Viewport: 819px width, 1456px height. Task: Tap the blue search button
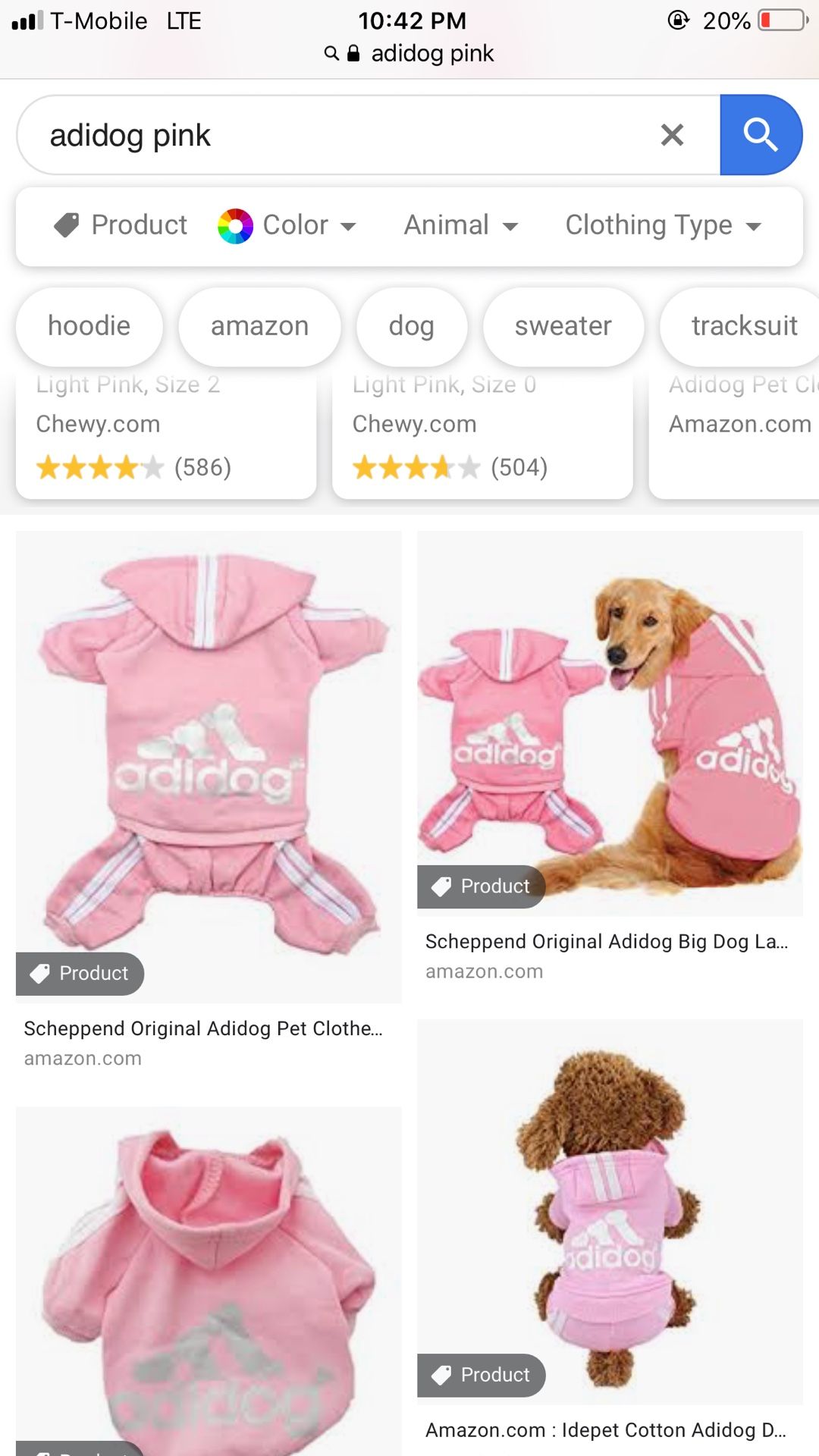point(761,135)
